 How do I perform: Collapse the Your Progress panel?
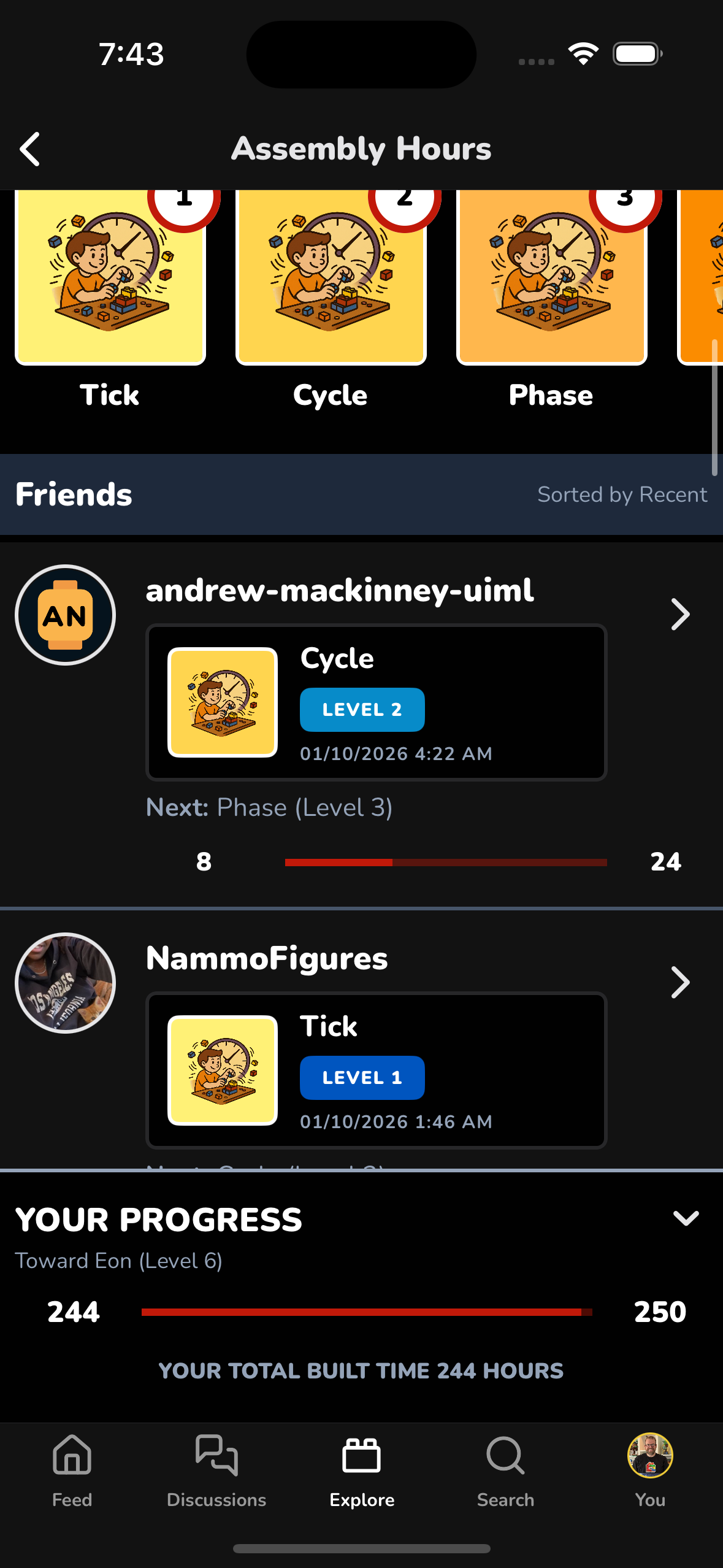pyautogui.click(x=686, y=1218)
